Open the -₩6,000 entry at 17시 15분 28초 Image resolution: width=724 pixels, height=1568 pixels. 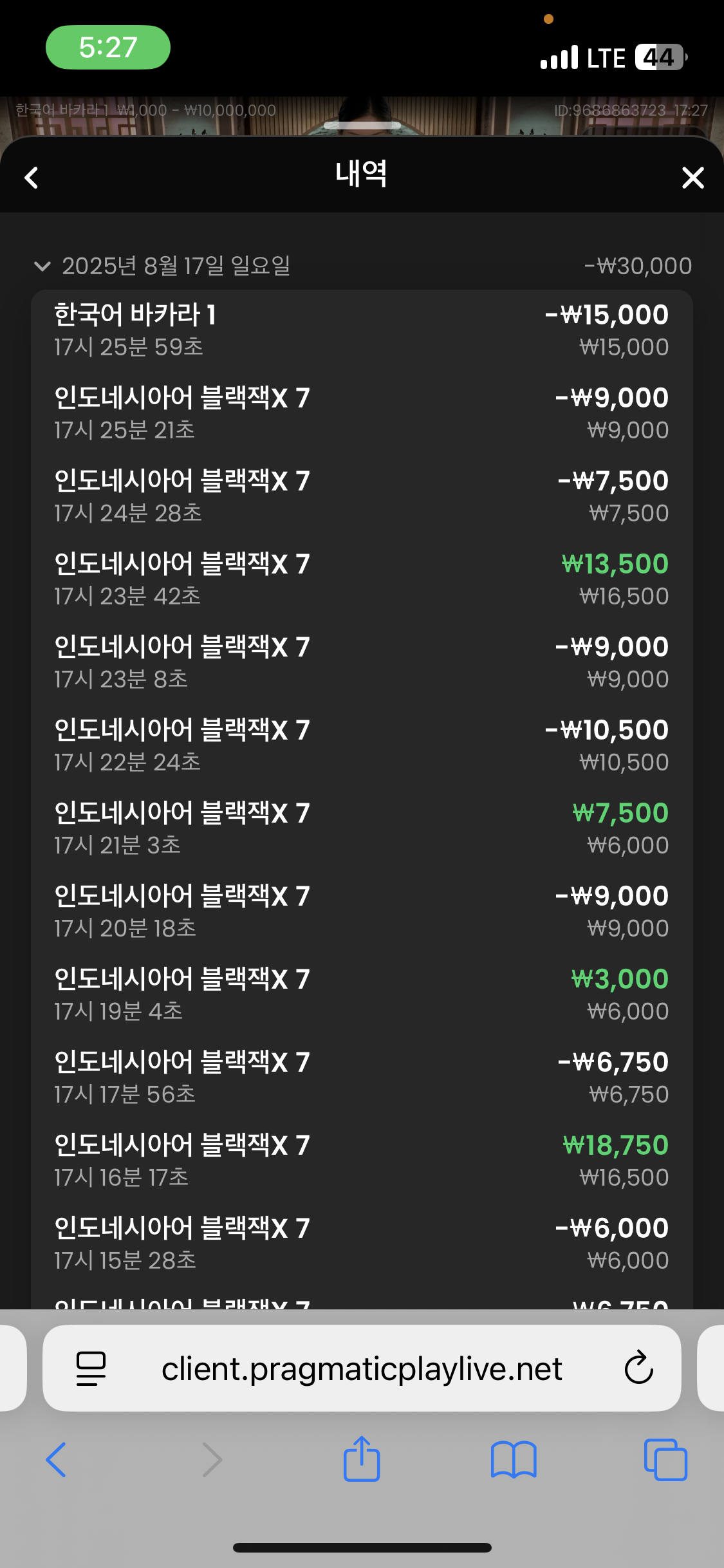click(362, 1244)
